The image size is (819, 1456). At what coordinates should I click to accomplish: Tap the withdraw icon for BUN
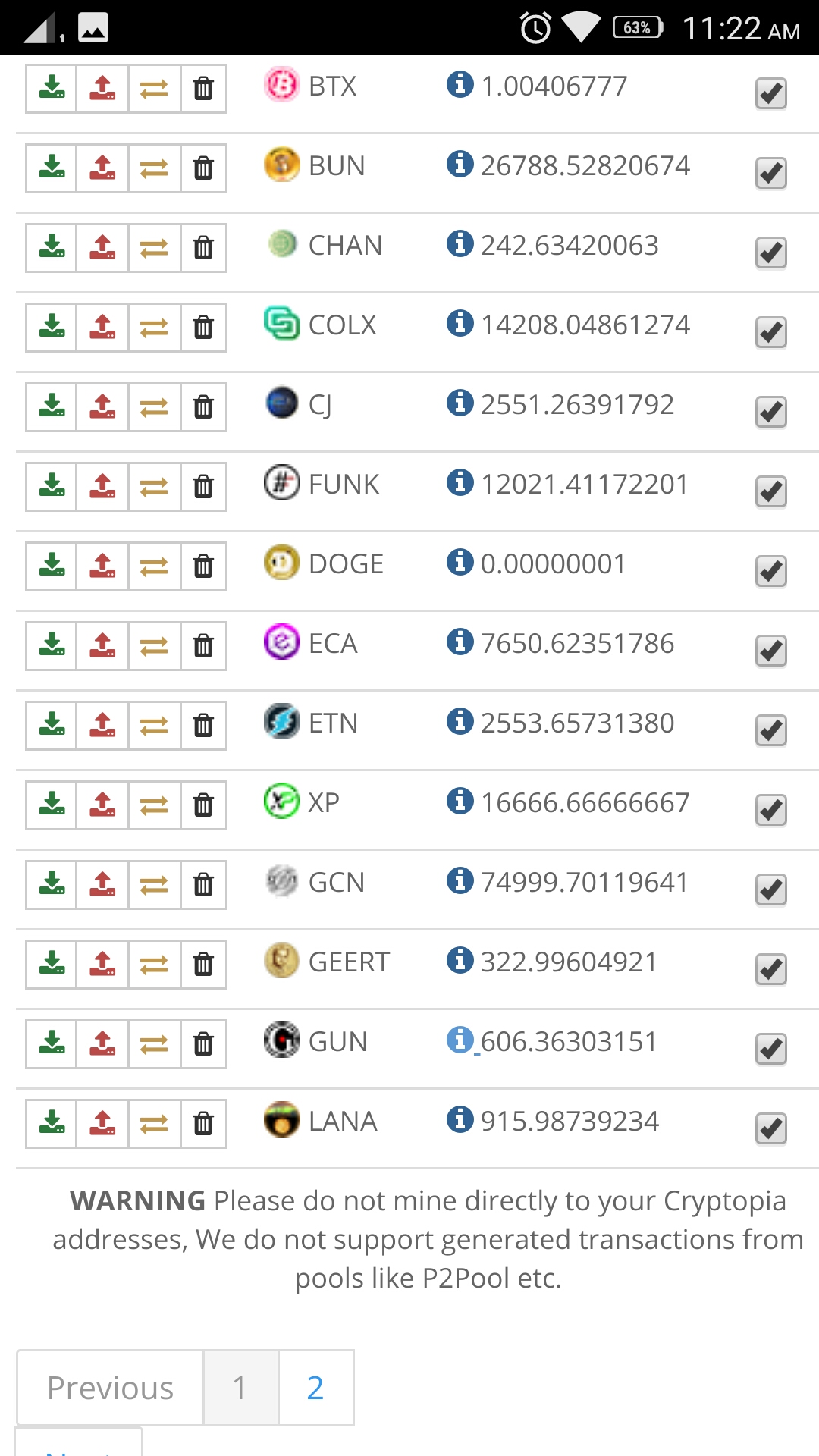pos(102,168)
